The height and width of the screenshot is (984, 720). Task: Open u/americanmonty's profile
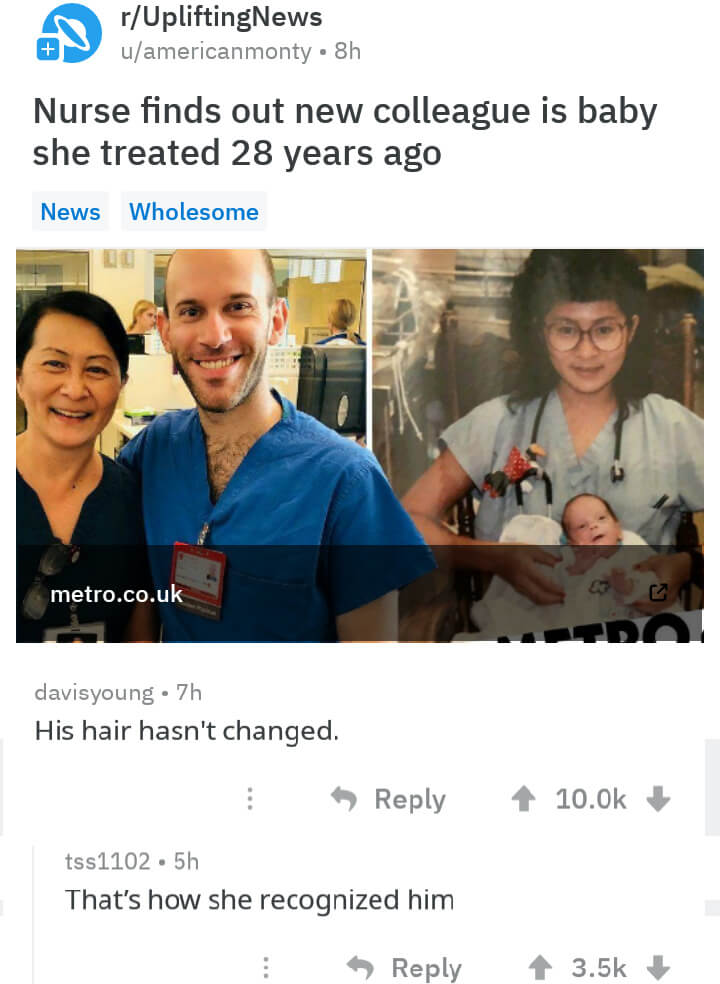214,51
